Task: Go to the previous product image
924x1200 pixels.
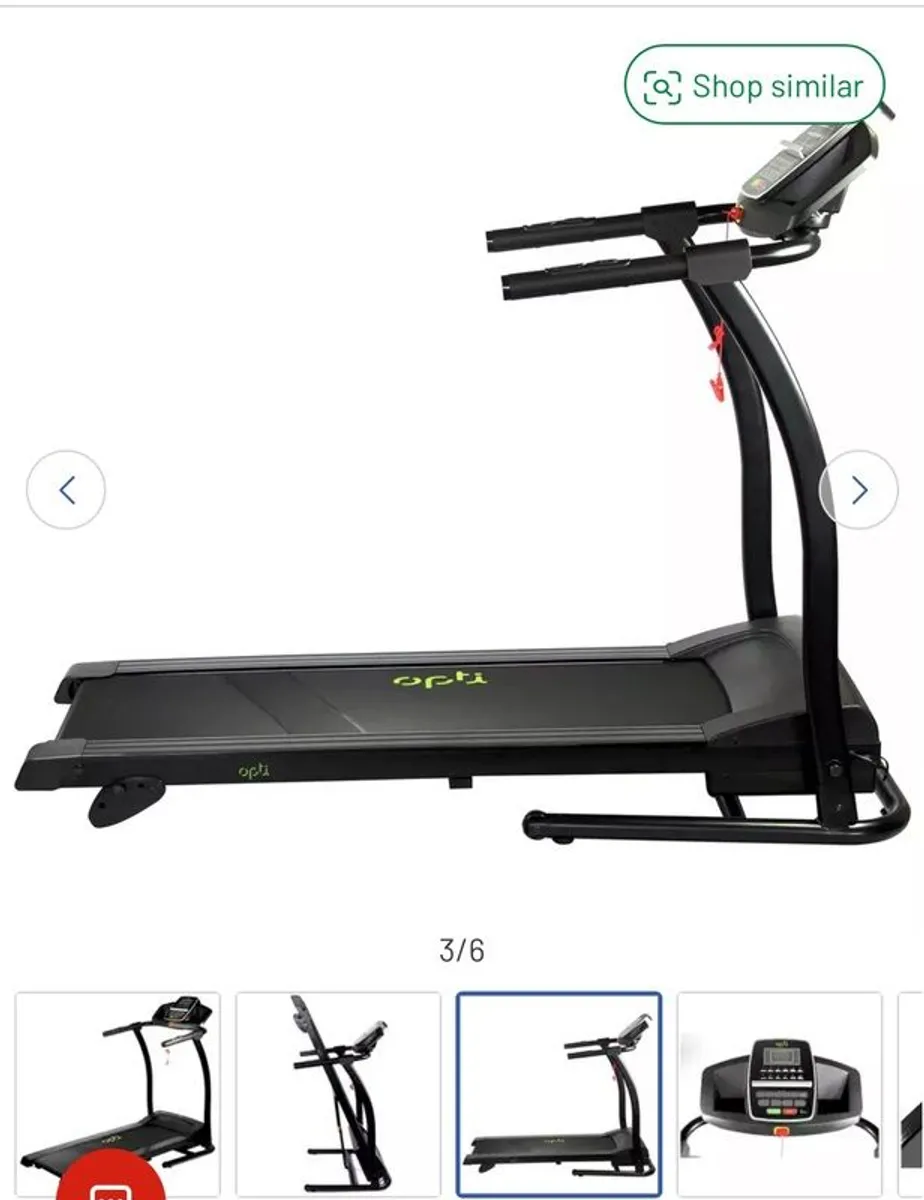Action: 66,490
